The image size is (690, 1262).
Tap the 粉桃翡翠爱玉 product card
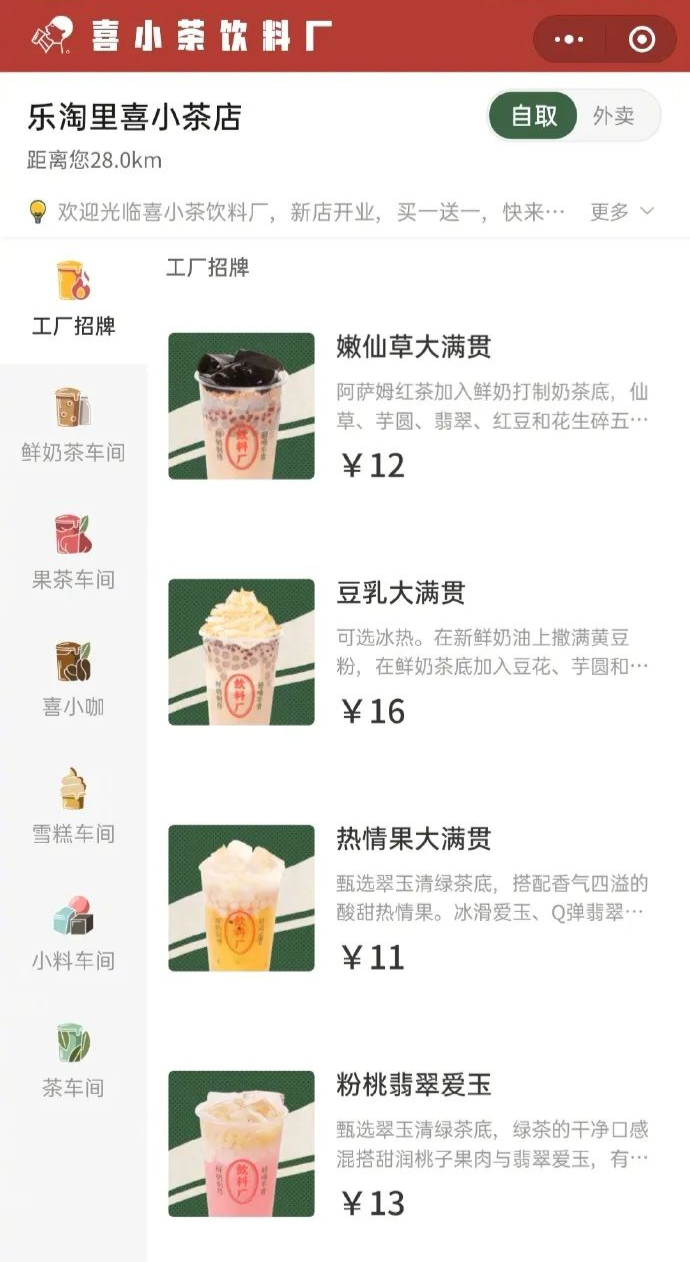[x=410, y=1144]
